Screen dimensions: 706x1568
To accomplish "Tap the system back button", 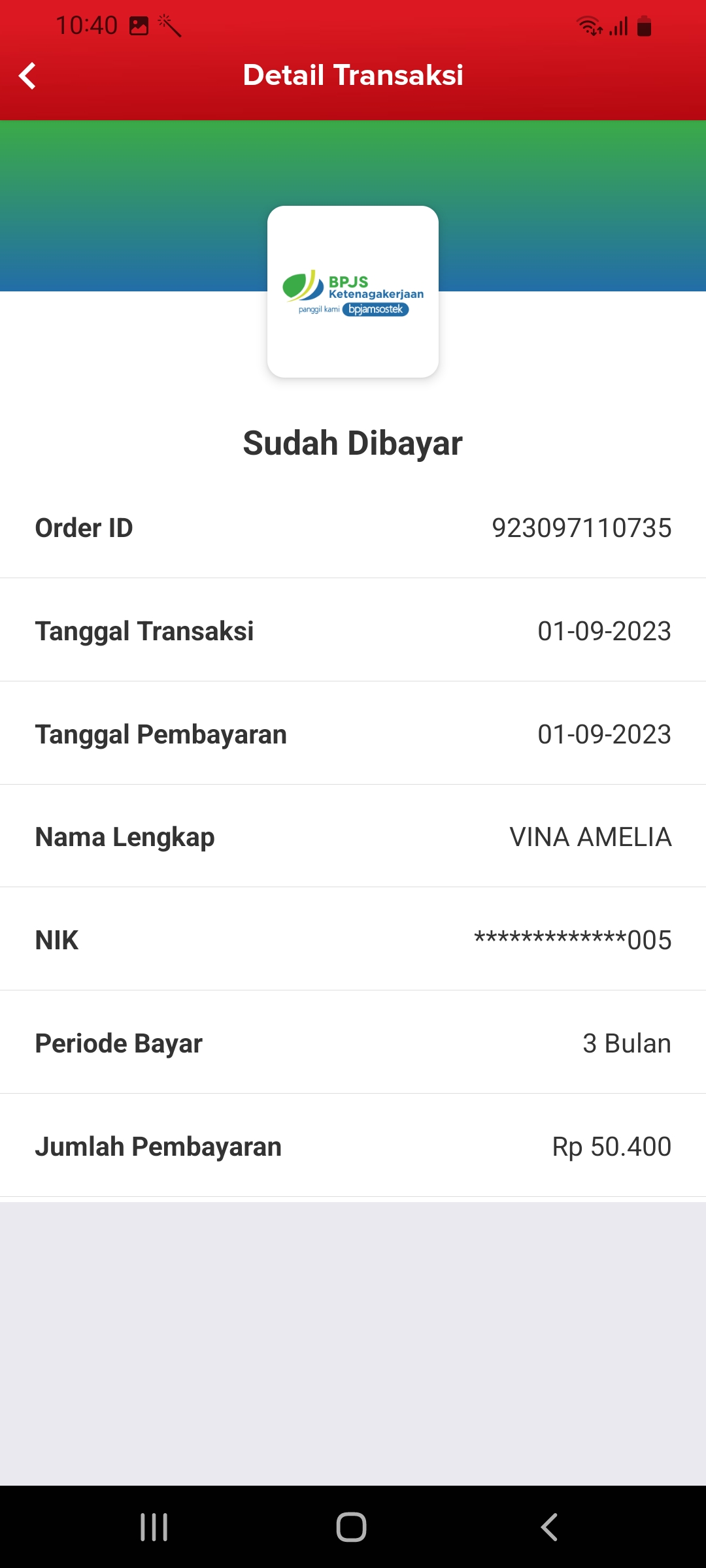I will (x=549, y=1527).
